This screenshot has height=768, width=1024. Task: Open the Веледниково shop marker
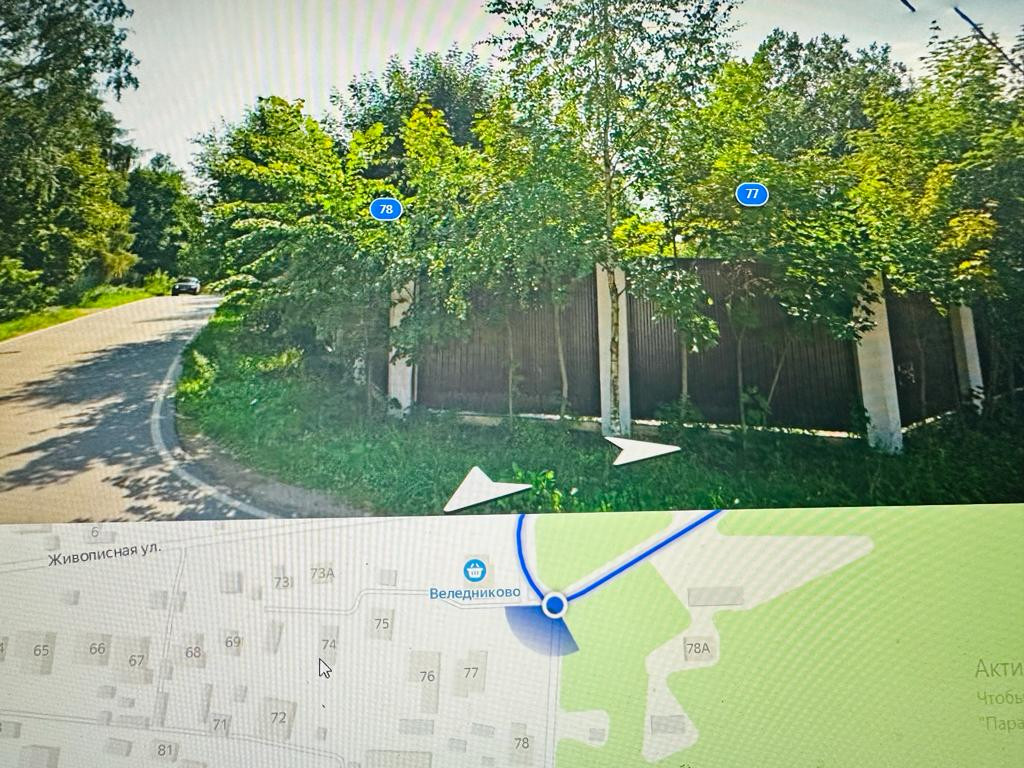coord(475,571)
